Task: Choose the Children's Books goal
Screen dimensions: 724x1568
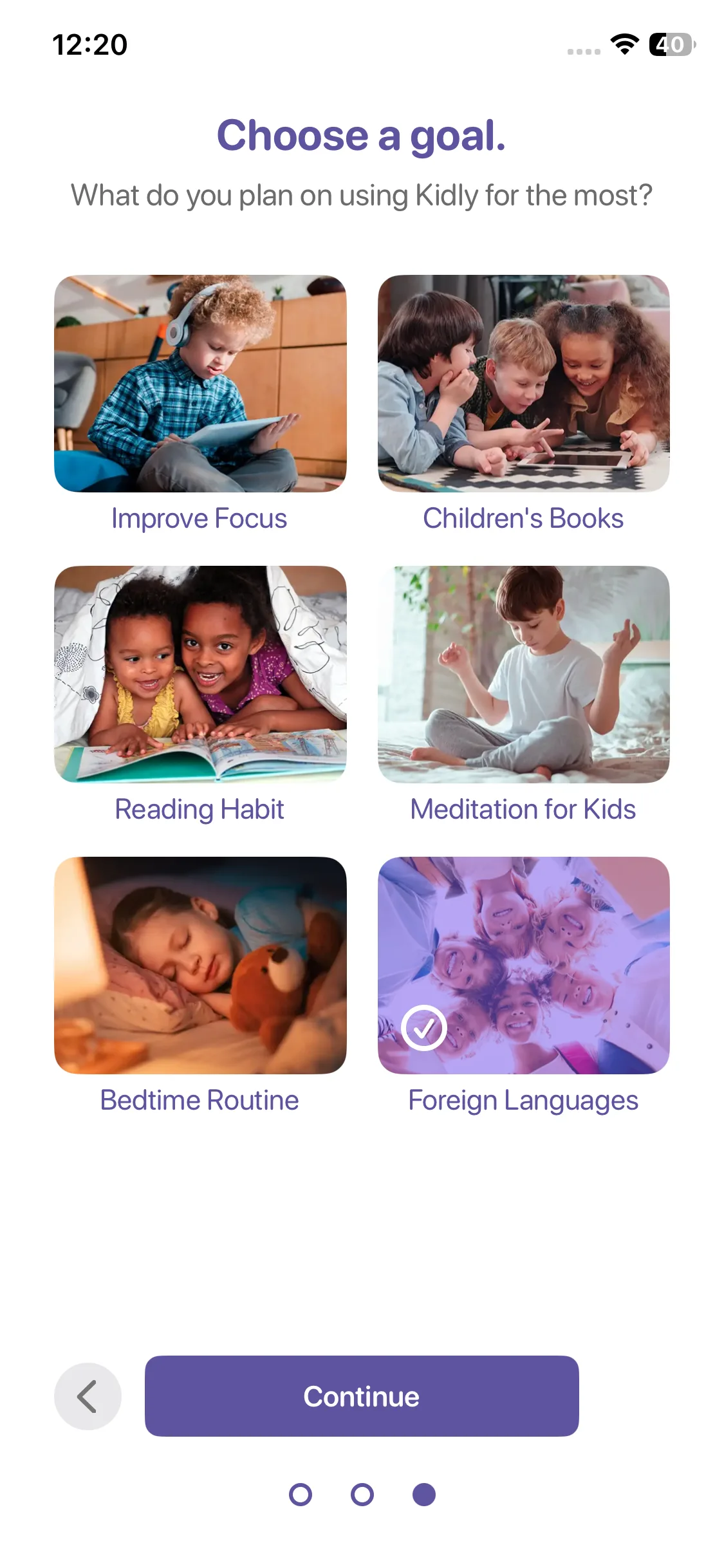Action: [523, 384]
